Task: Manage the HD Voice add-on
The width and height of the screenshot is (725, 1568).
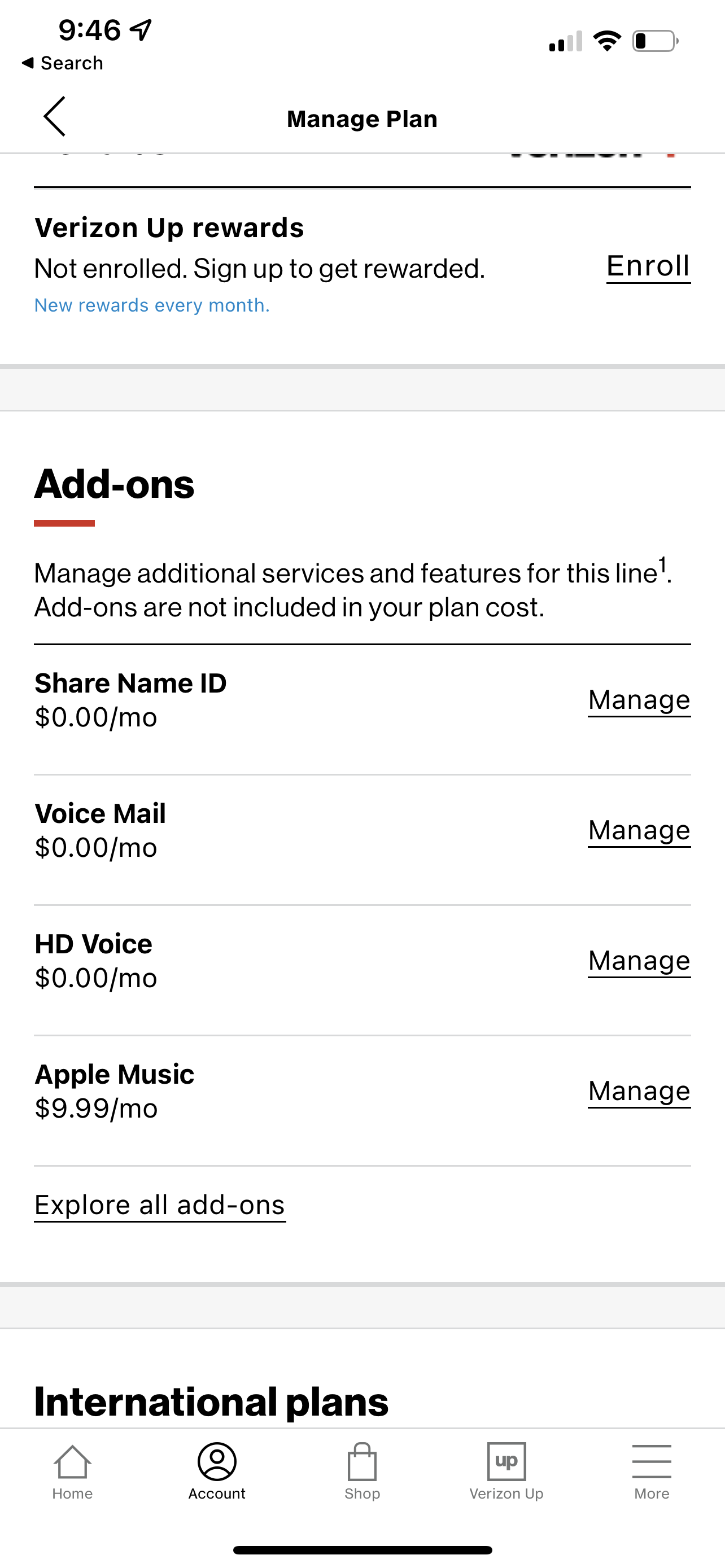Action: coord(639,961)
